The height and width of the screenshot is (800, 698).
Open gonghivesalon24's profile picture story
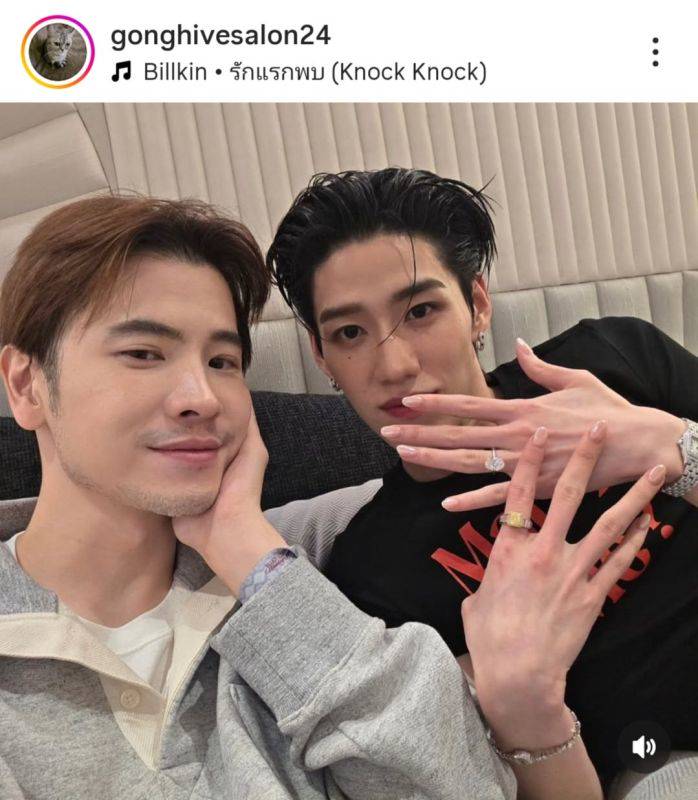tap(57, 52)
